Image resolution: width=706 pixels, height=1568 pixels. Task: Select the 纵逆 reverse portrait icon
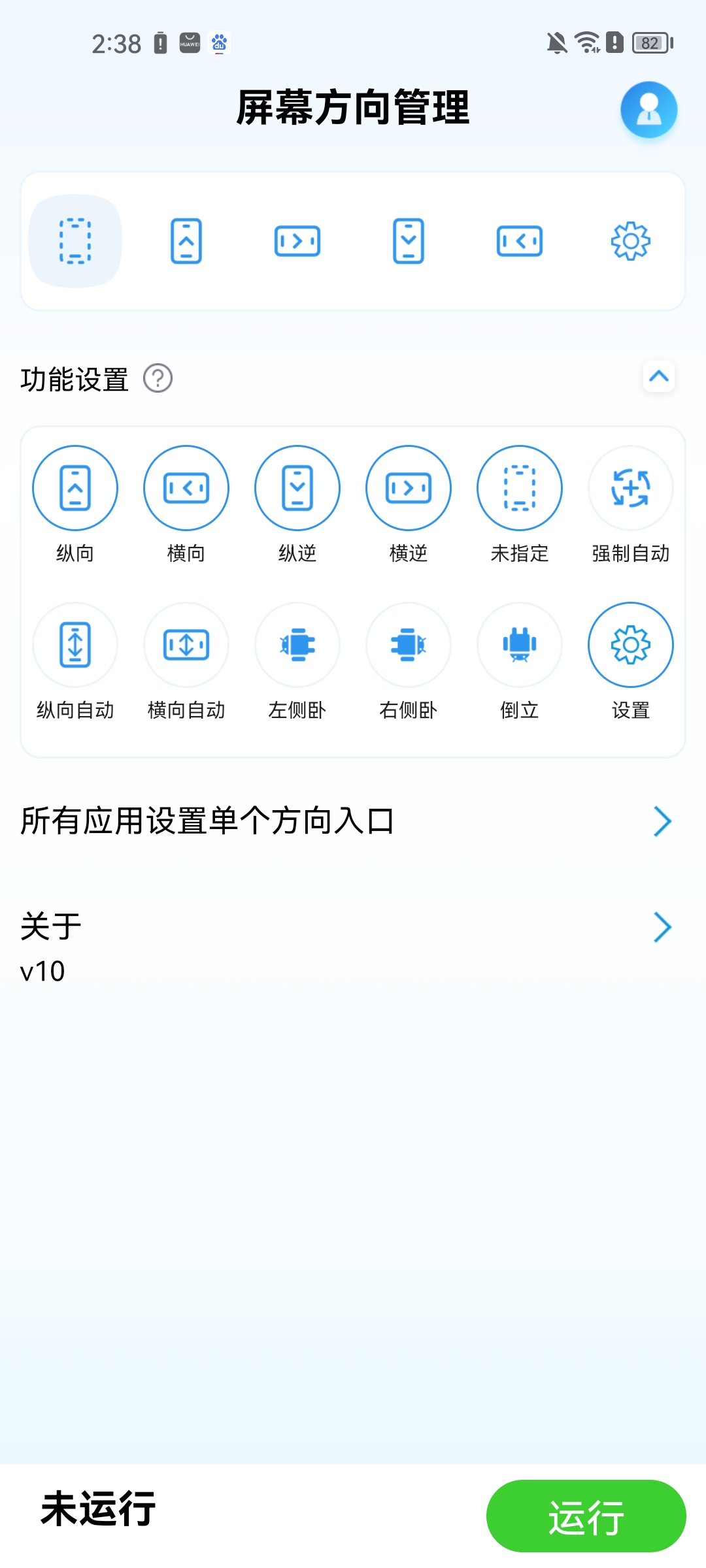(297, 487)
